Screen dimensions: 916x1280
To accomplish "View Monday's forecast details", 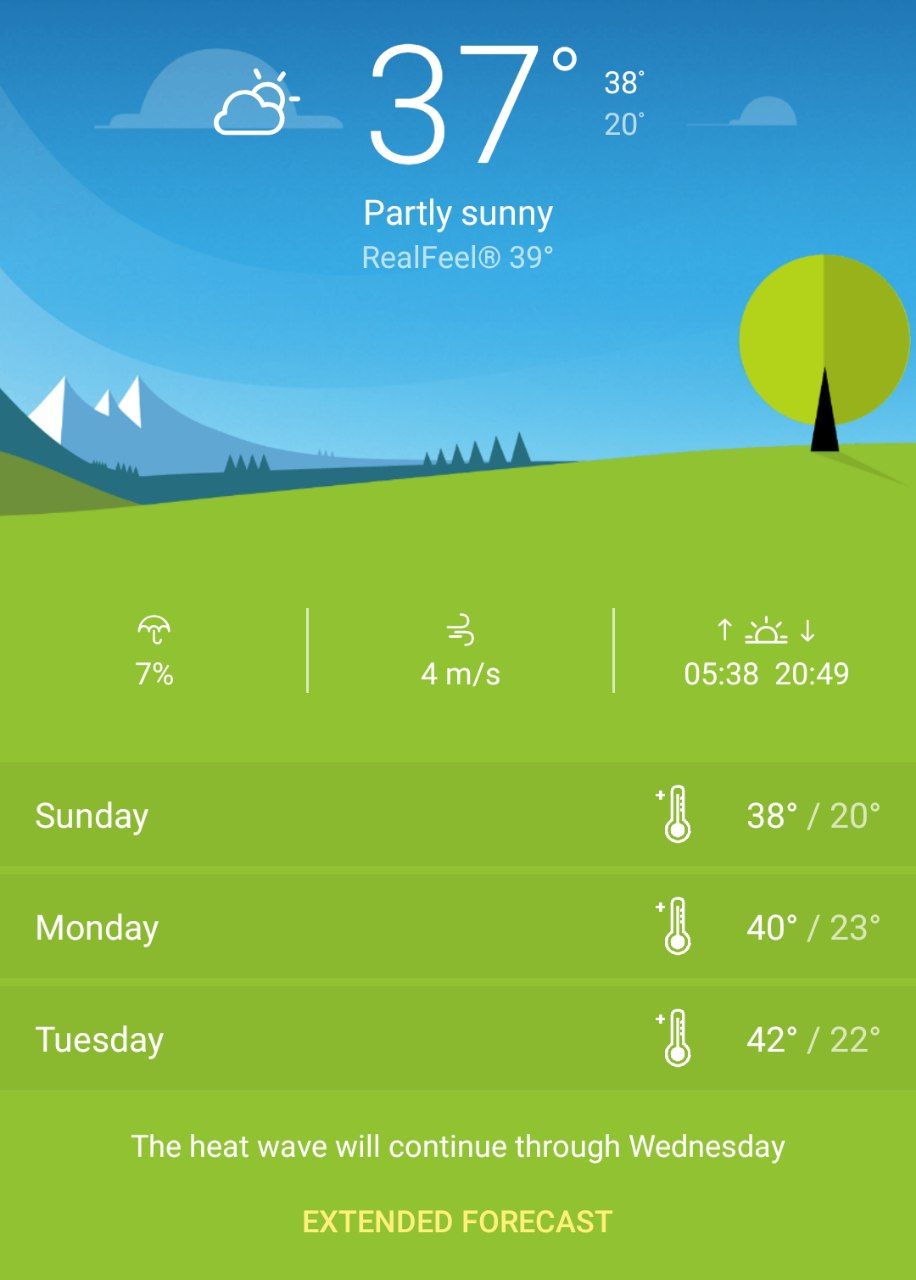I will pyautogui.click(x=457, y=928).
